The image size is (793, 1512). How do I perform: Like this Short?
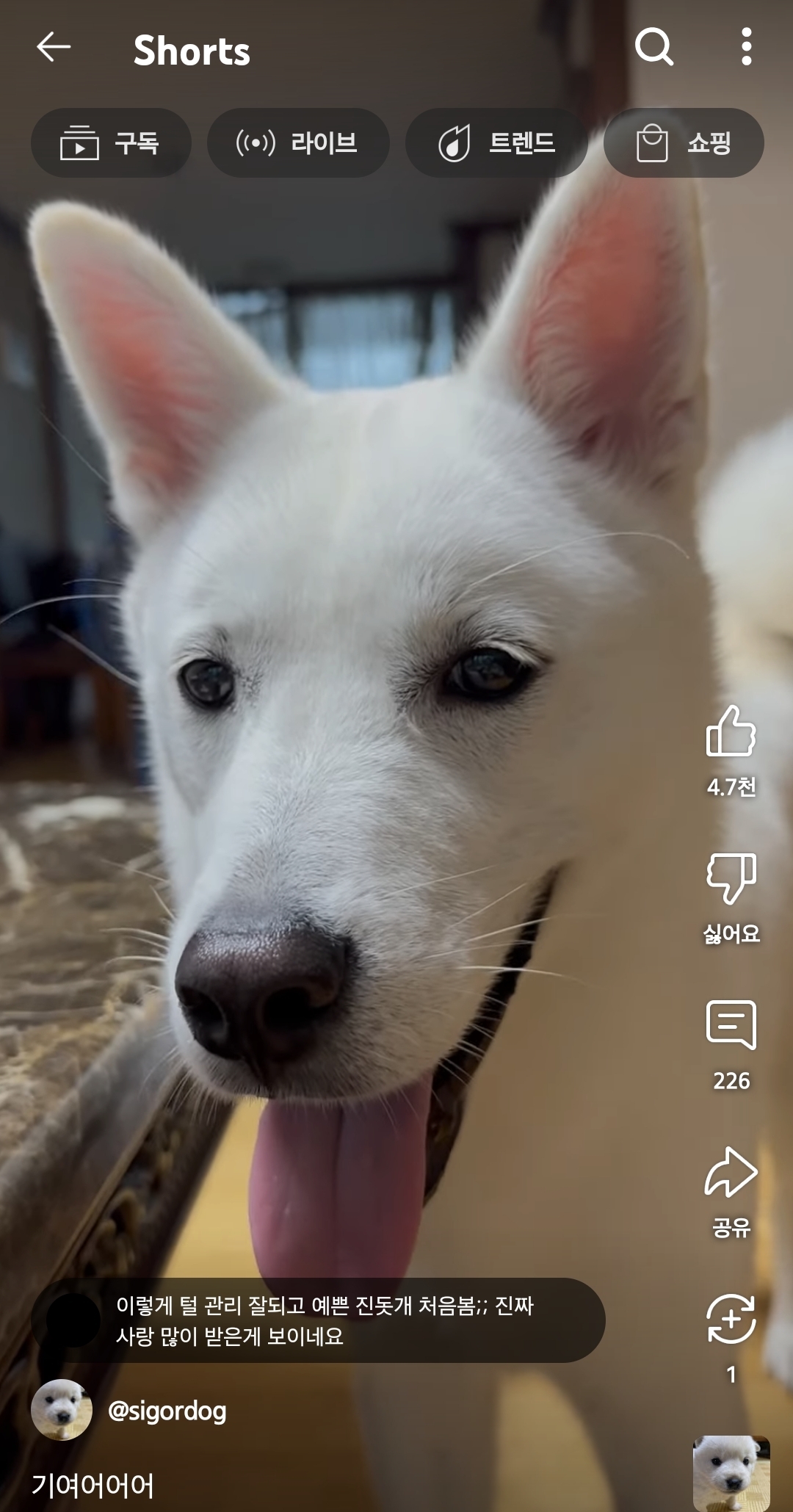pos(731,732)
